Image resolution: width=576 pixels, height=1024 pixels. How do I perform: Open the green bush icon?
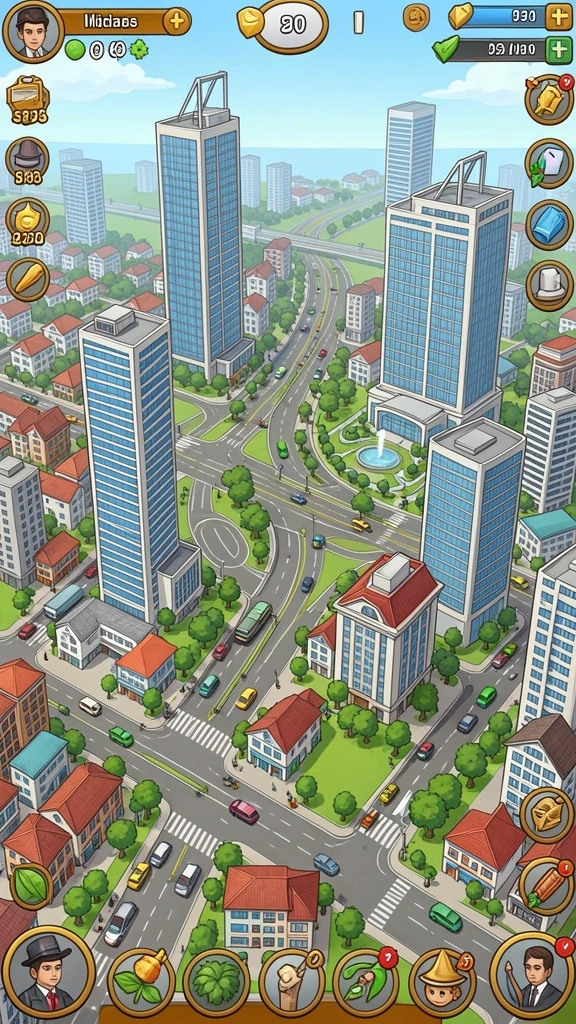coord(217,982)
